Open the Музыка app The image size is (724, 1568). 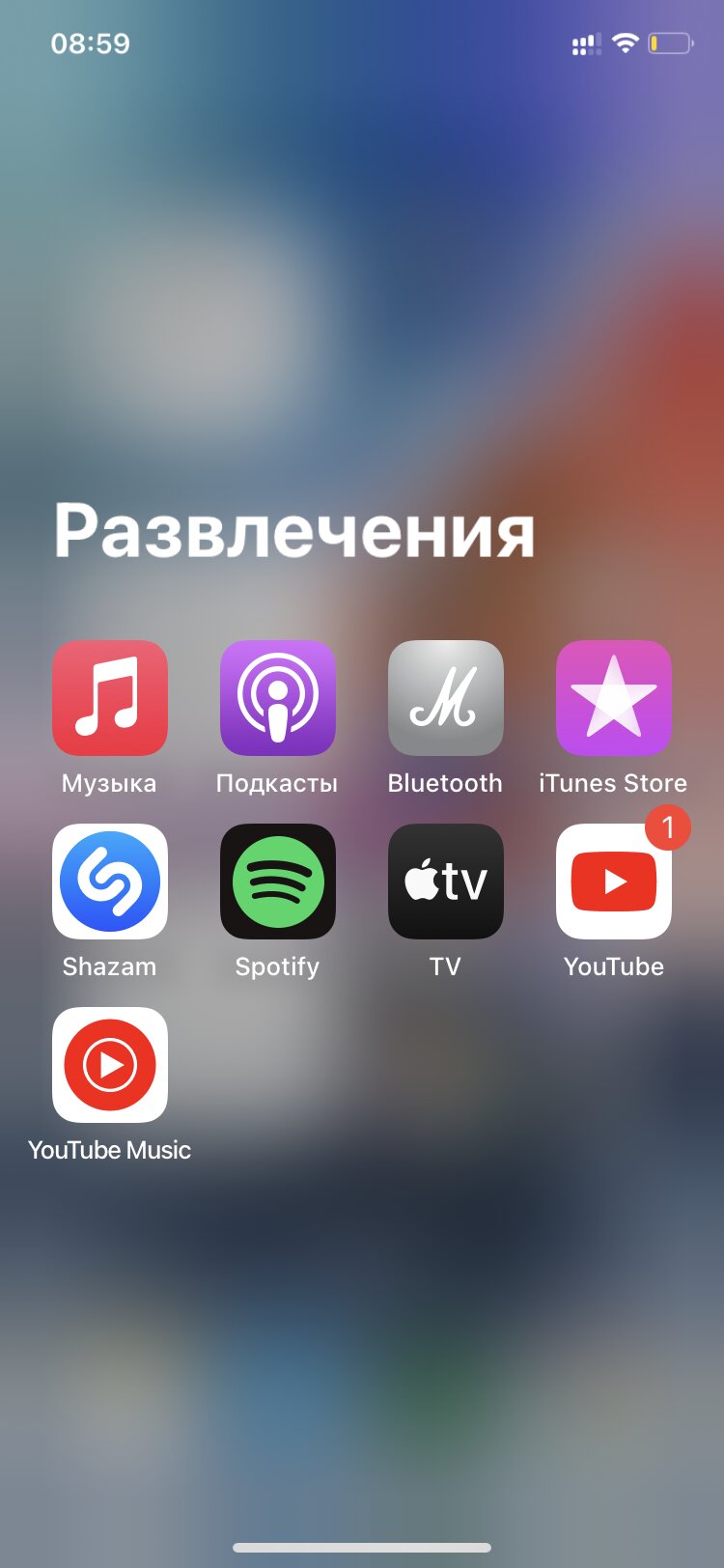tap(110, 698)
